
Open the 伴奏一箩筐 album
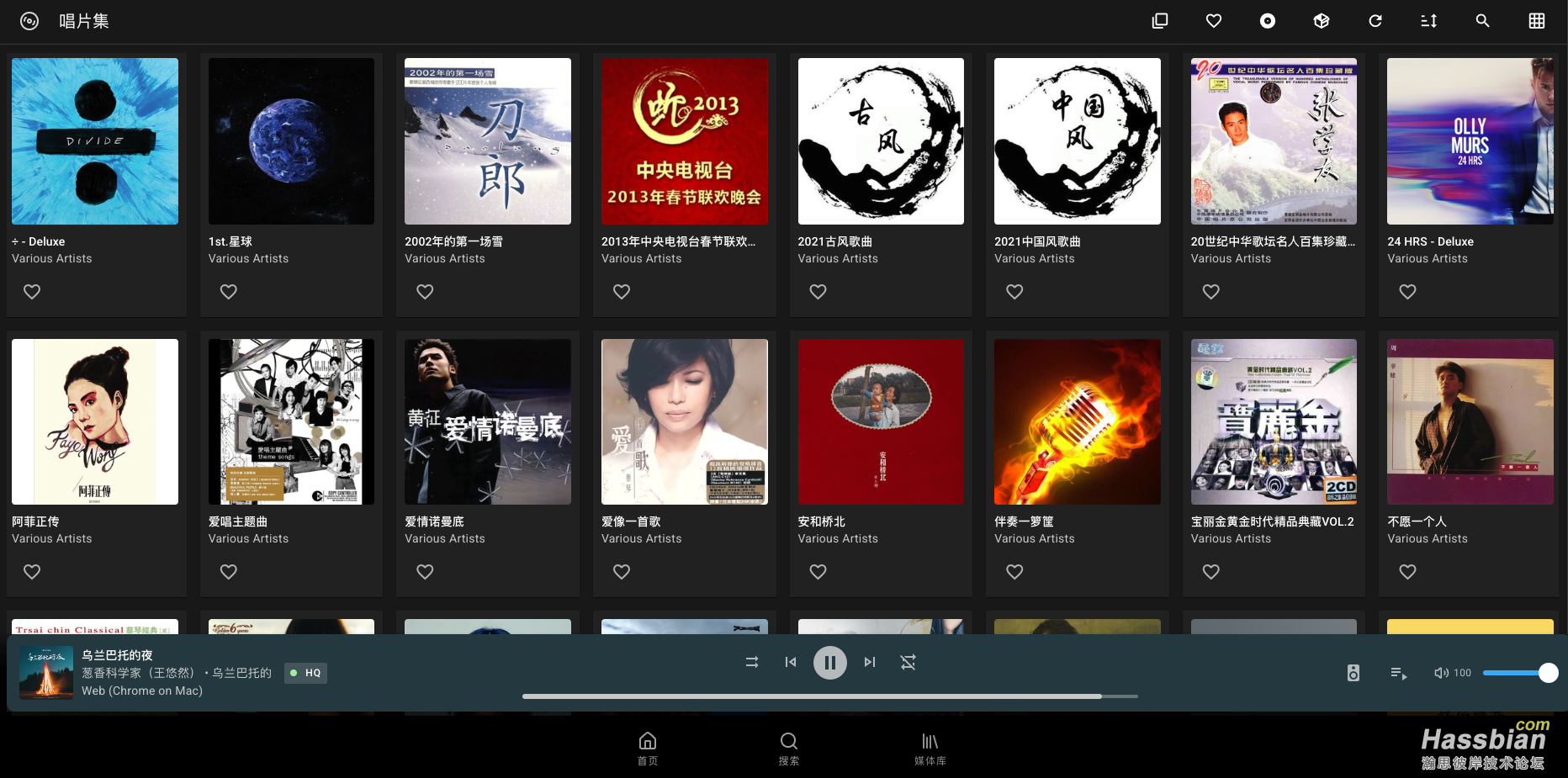1077,421
